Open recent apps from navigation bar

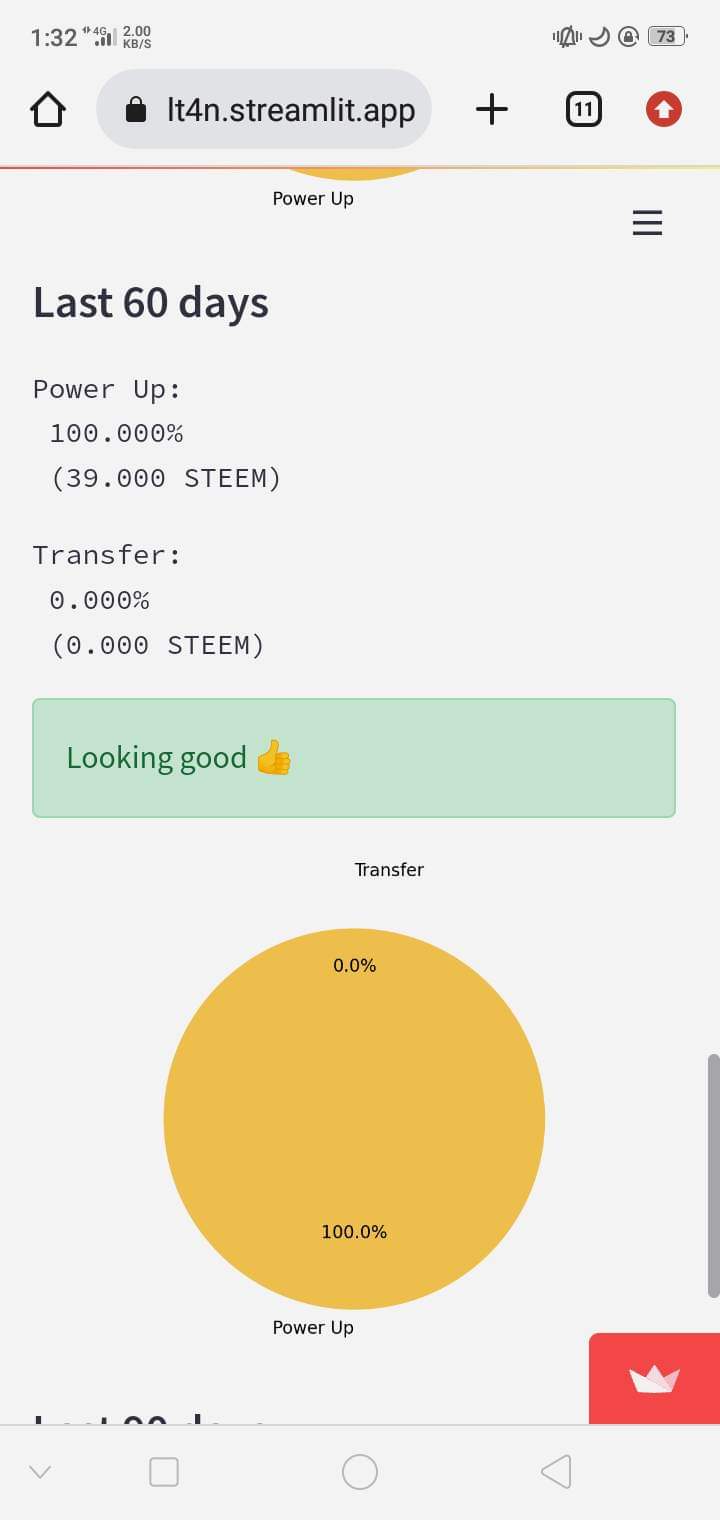(x=164, y=1471)
